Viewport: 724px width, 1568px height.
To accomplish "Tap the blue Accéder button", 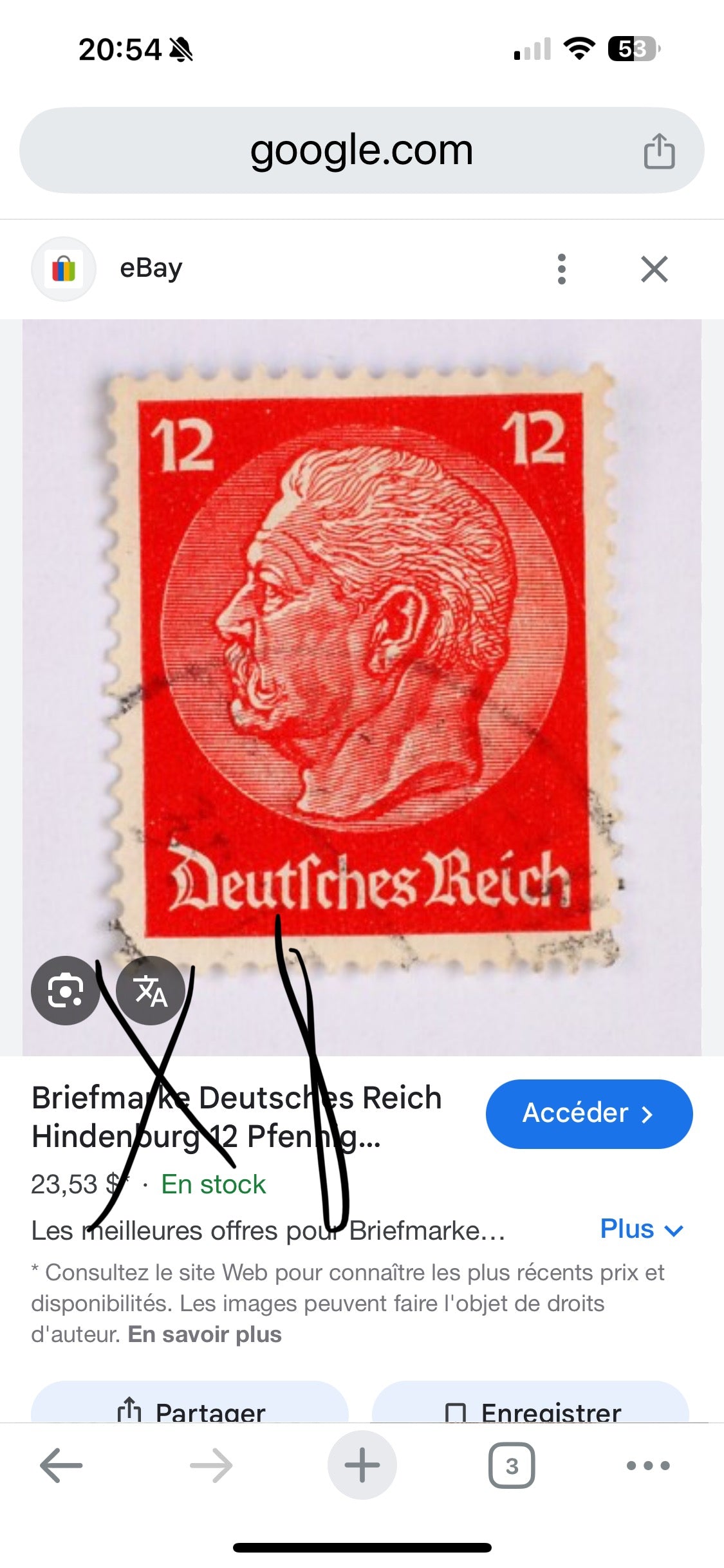I will (x=589, y=1114).
